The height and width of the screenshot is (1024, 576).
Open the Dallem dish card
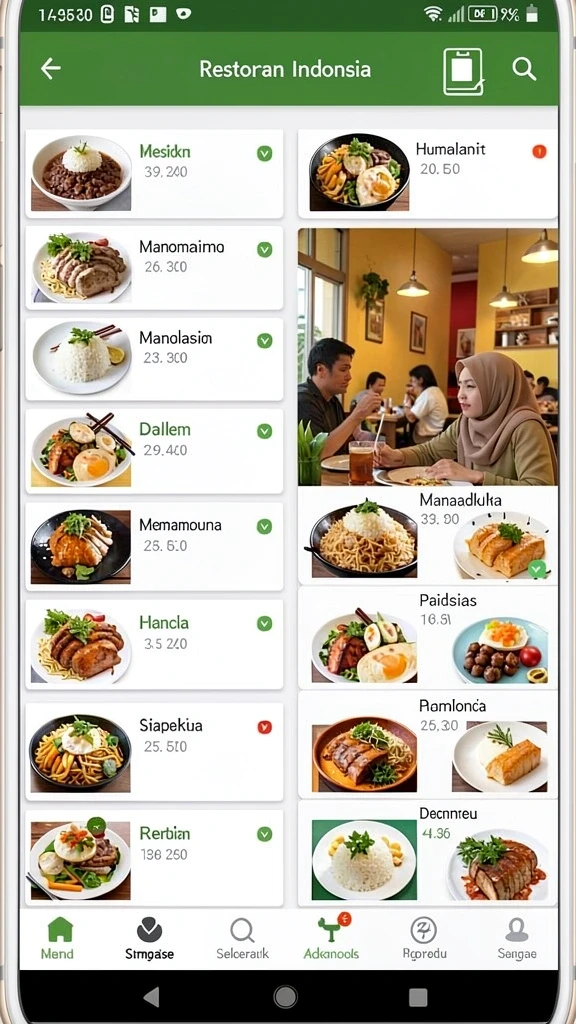[x=154, y=451]
